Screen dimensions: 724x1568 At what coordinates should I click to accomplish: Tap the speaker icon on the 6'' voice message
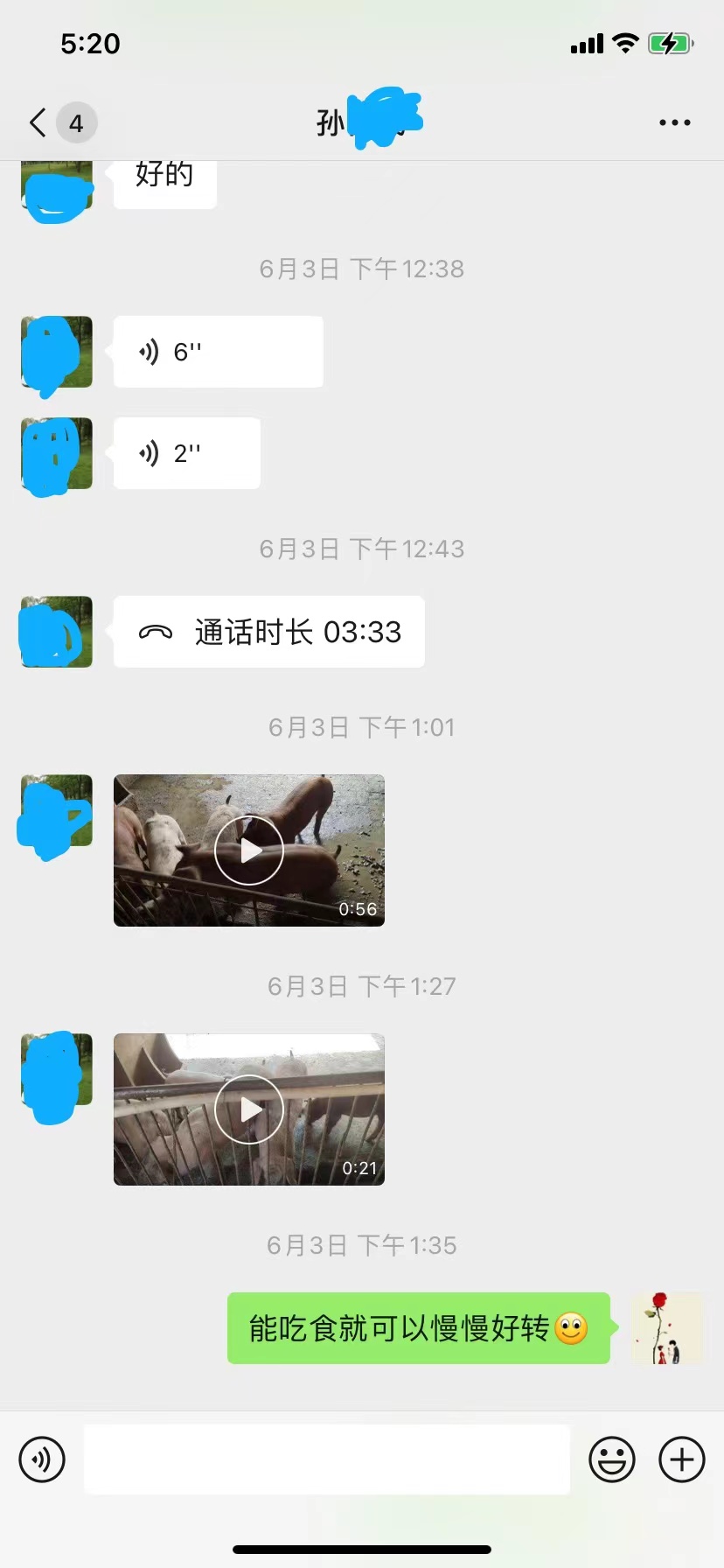[150, 351]
